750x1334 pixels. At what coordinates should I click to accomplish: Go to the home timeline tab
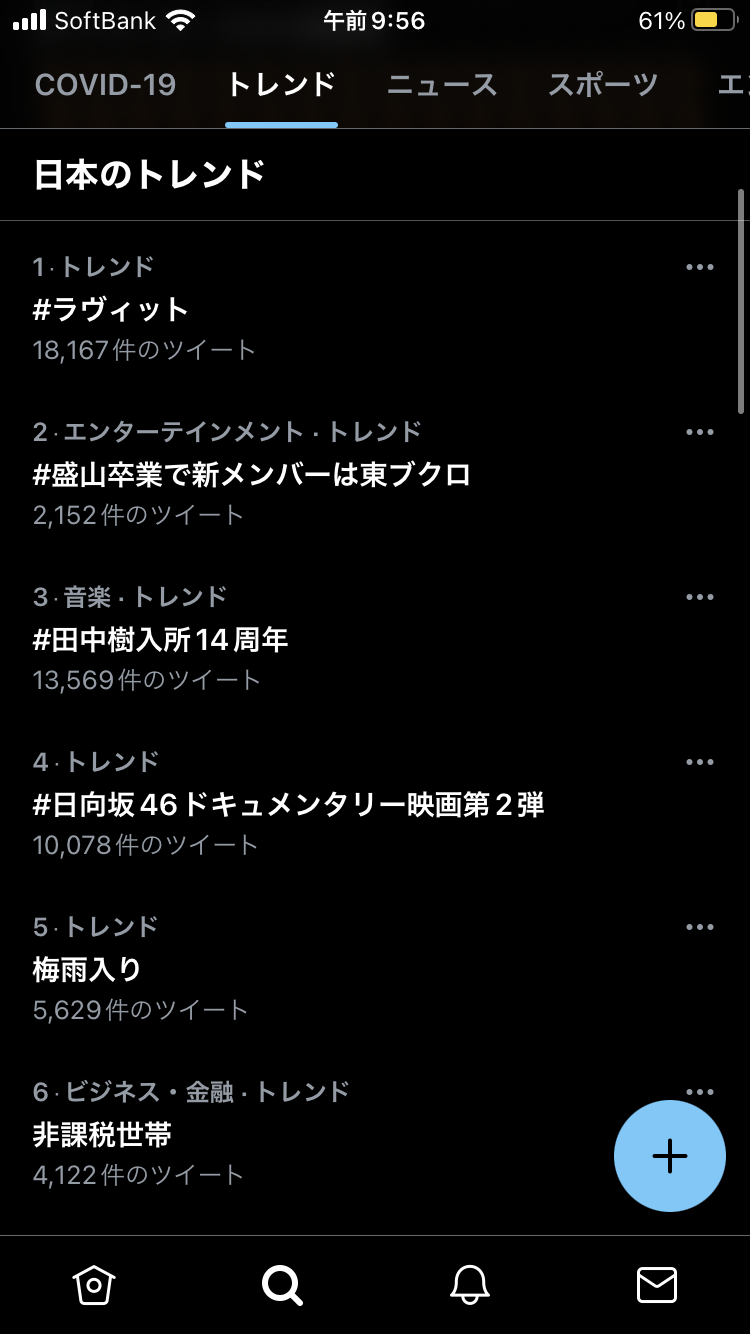[94, 1284]
